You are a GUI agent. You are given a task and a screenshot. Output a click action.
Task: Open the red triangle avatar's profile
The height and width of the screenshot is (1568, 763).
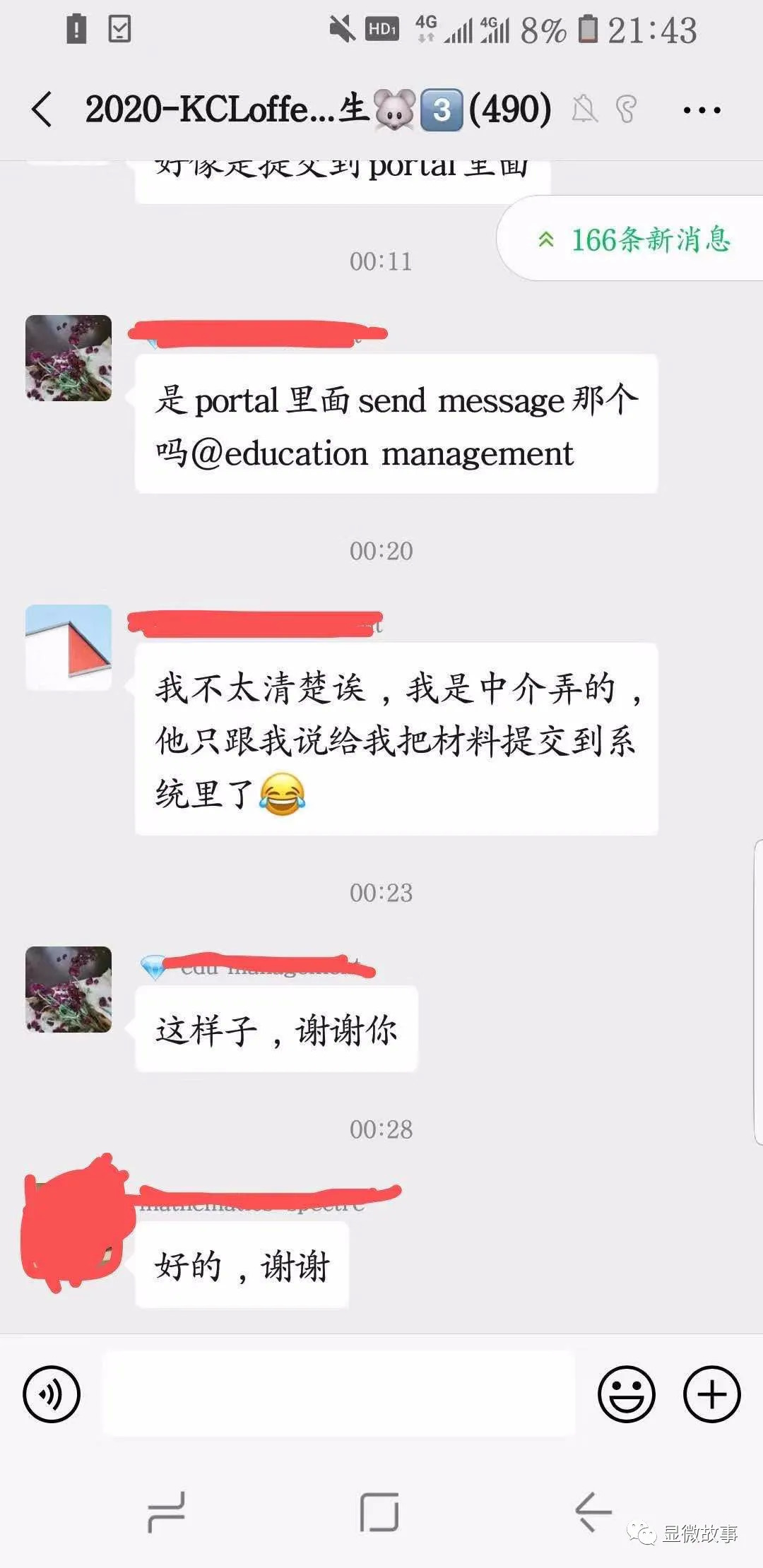pos(69,647)
